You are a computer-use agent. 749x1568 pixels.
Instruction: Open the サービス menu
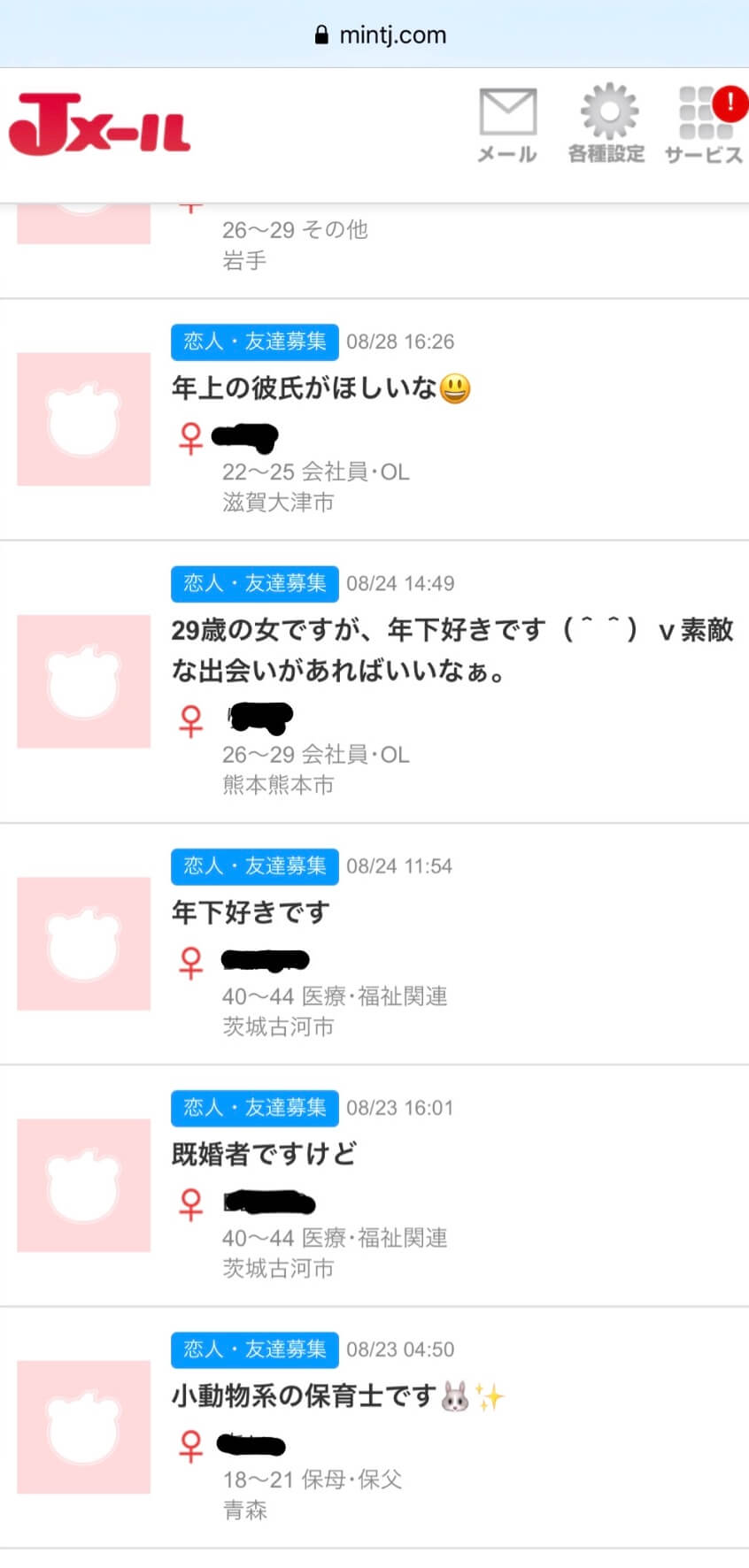(704, 126)
